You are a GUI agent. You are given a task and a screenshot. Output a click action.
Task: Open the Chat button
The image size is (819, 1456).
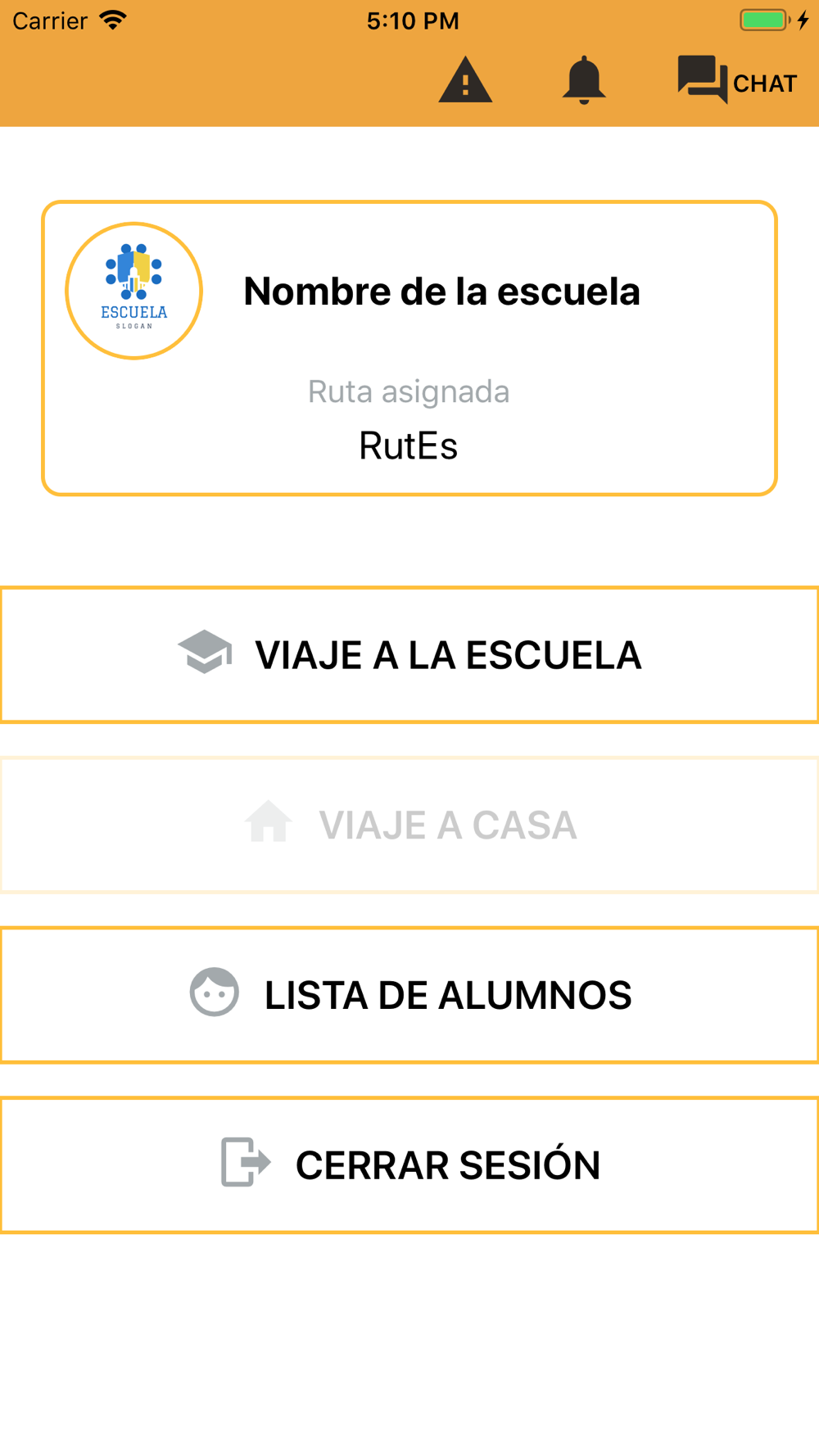(x=737, y=80)
